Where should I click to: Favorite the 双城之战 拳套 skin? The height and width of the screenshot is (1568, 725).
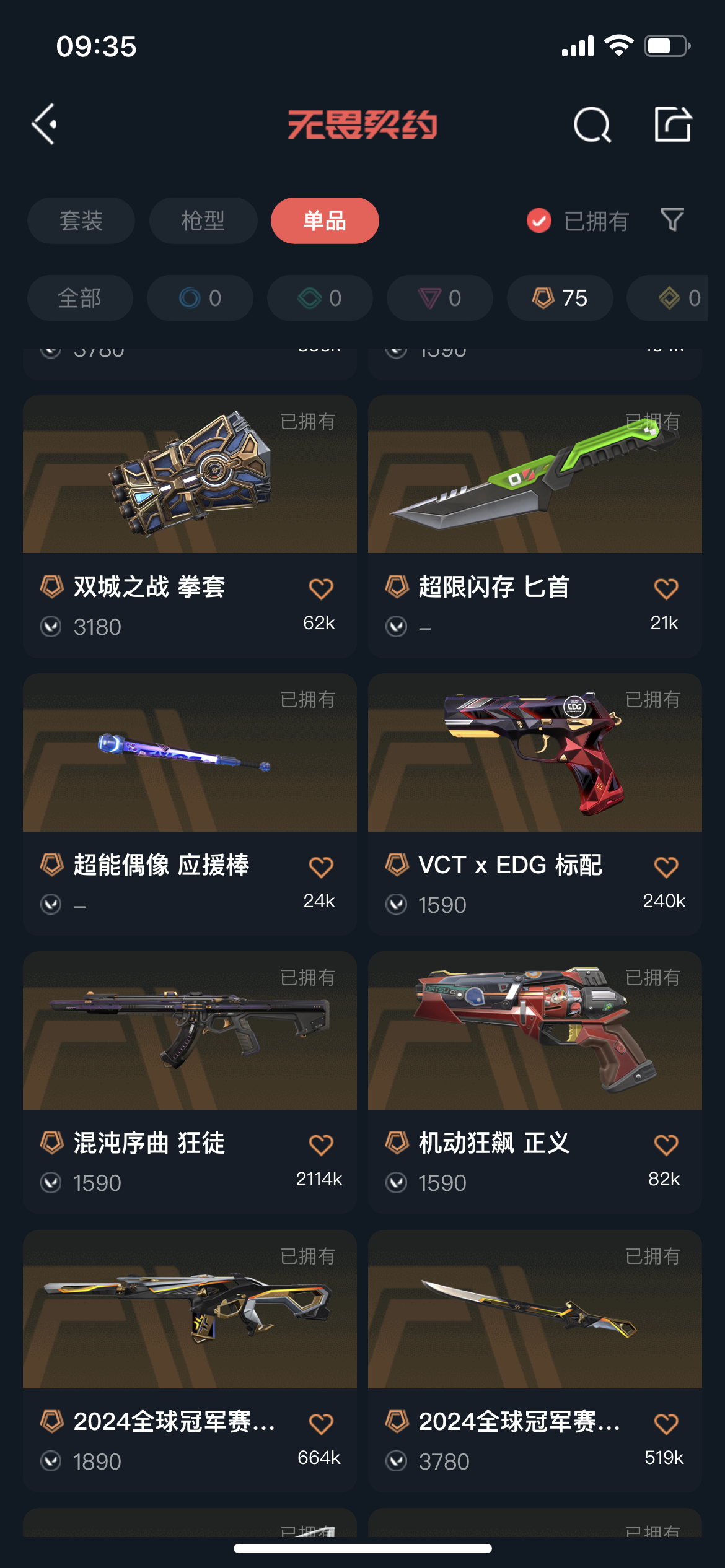(321, 588)
